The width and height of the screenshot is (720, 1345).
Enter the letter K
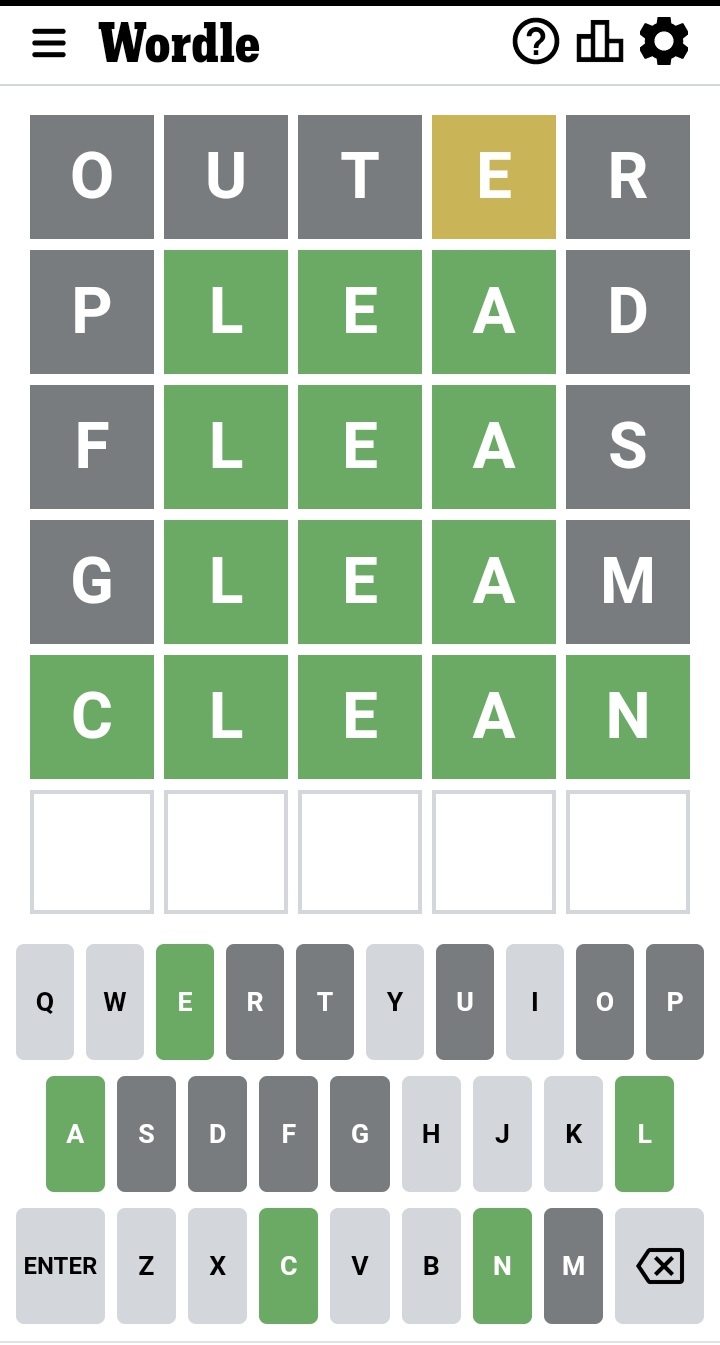coord(573,1134)
